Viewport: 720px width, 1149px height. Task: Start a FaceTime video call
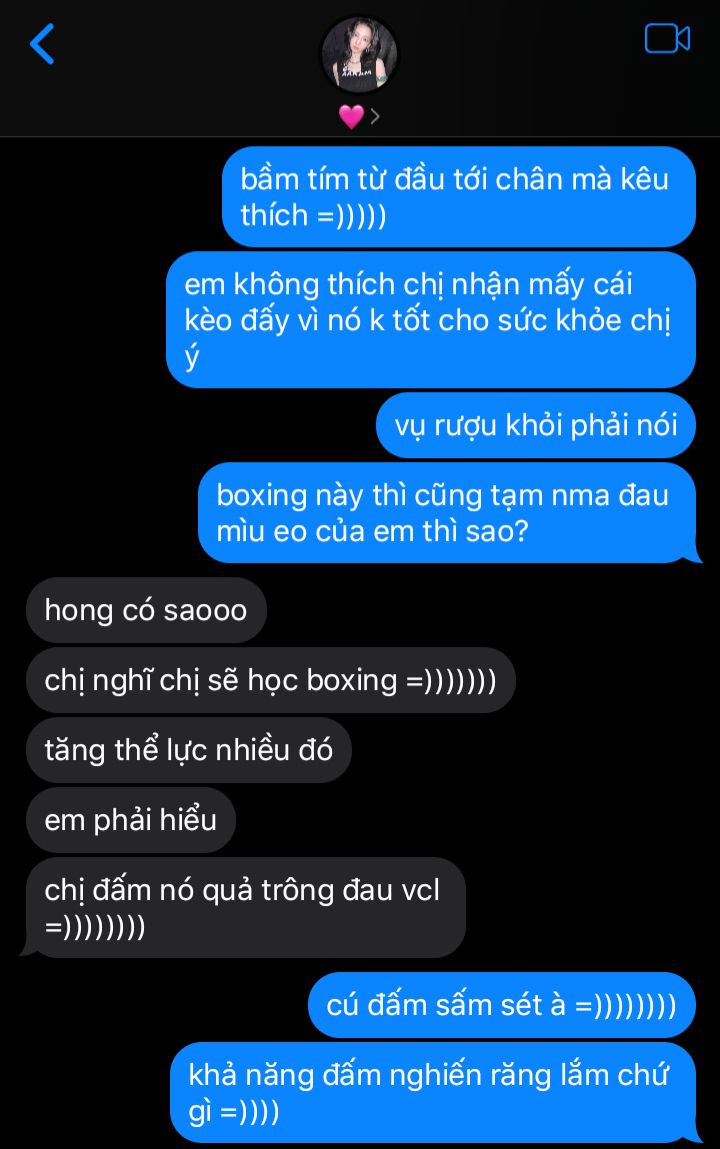[x=667, y=39]
